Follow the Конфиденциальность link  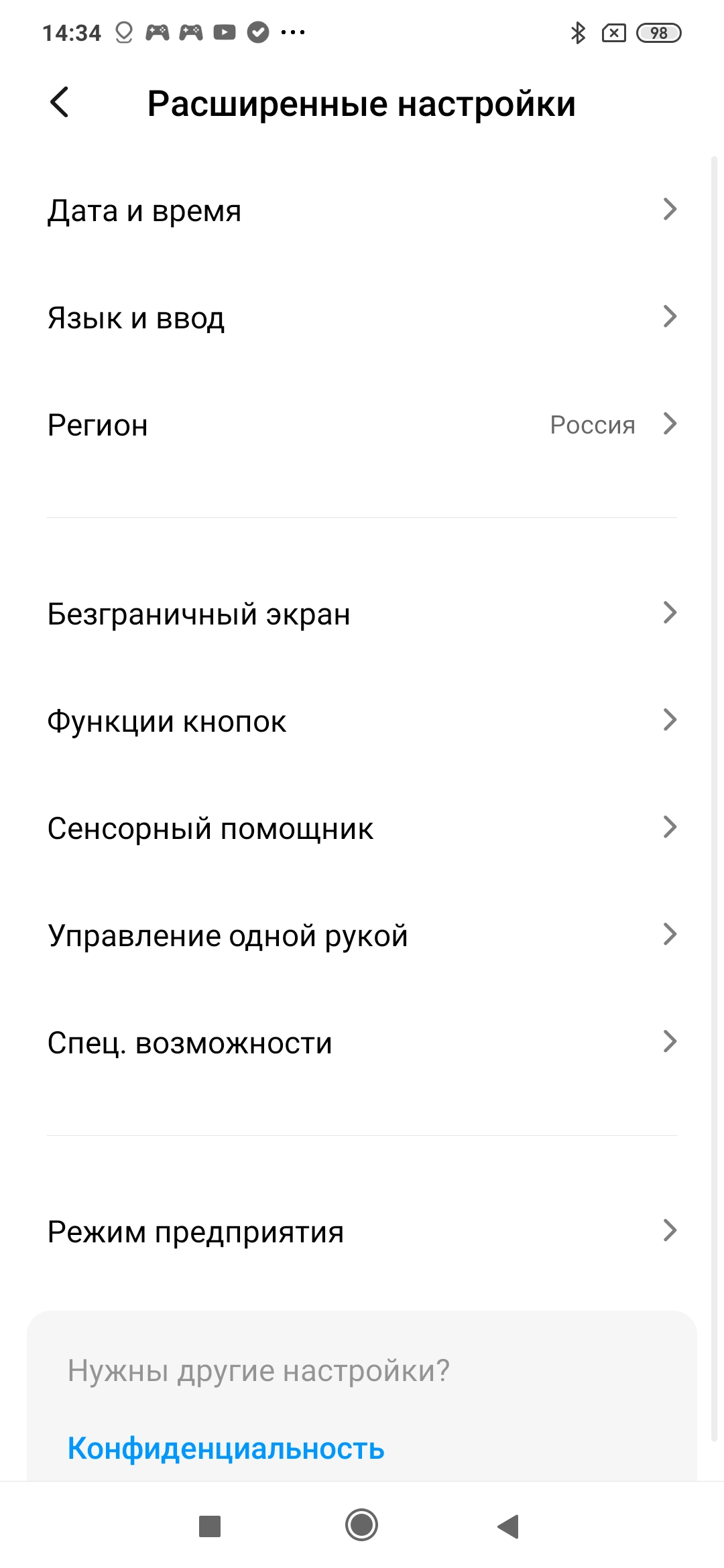coord(226,1448)
